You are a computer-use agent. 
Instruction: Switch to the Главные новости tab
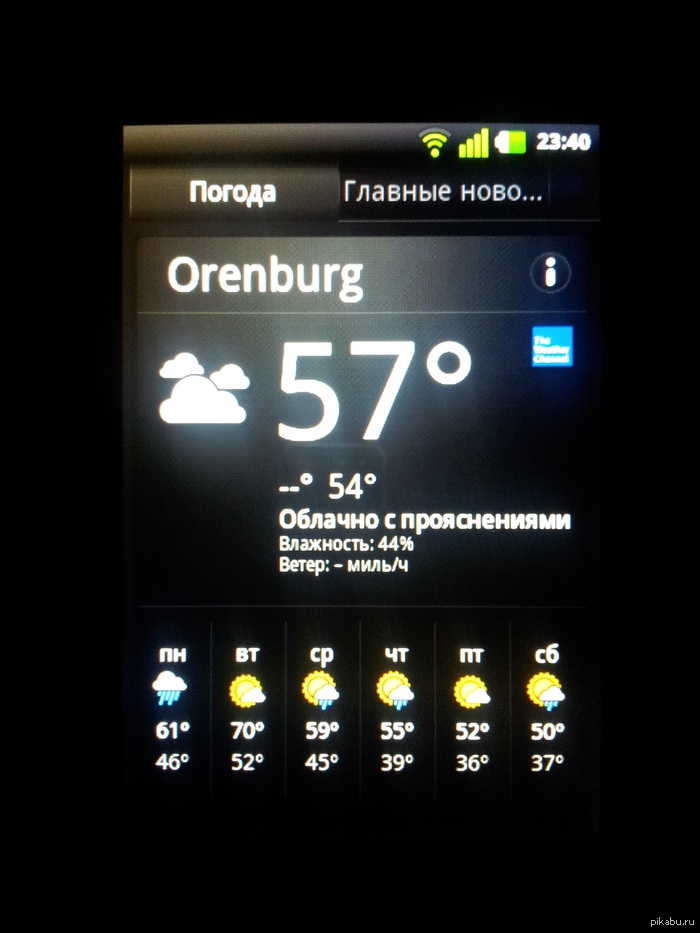(443, 191)
